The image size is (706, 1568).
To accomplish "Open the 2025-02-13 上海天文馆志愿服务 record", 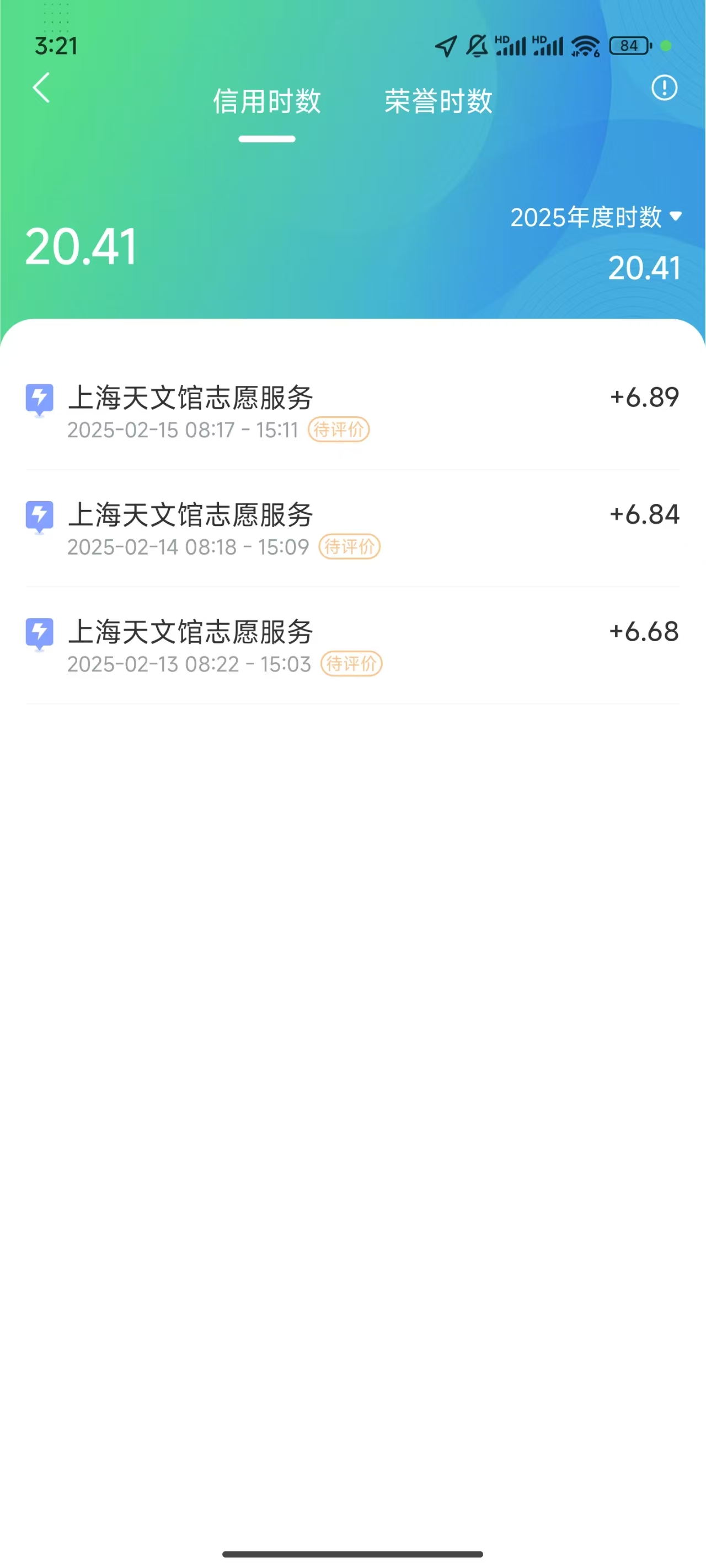I will tap(352, 646).
